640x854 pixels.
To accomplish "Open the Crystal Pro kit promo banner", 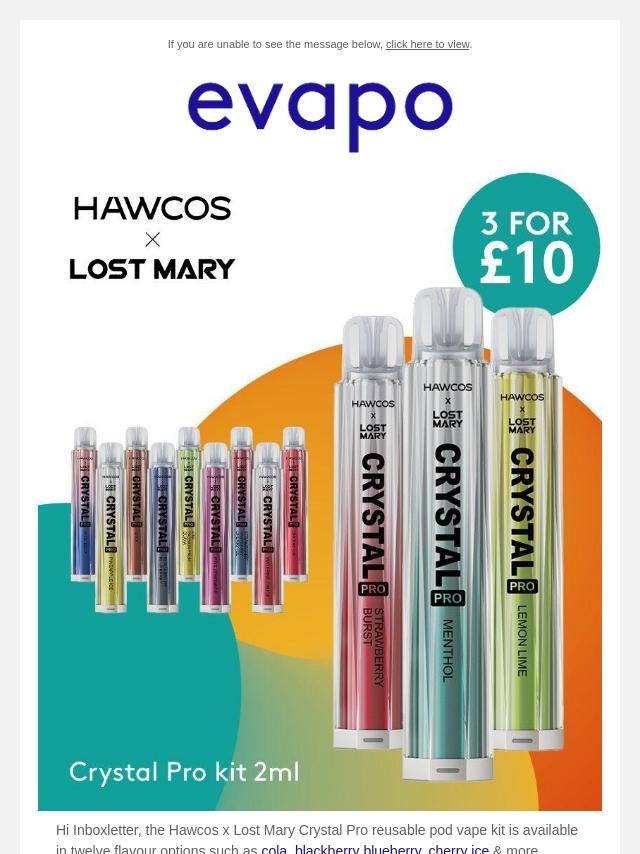I will tap(320, 490).
